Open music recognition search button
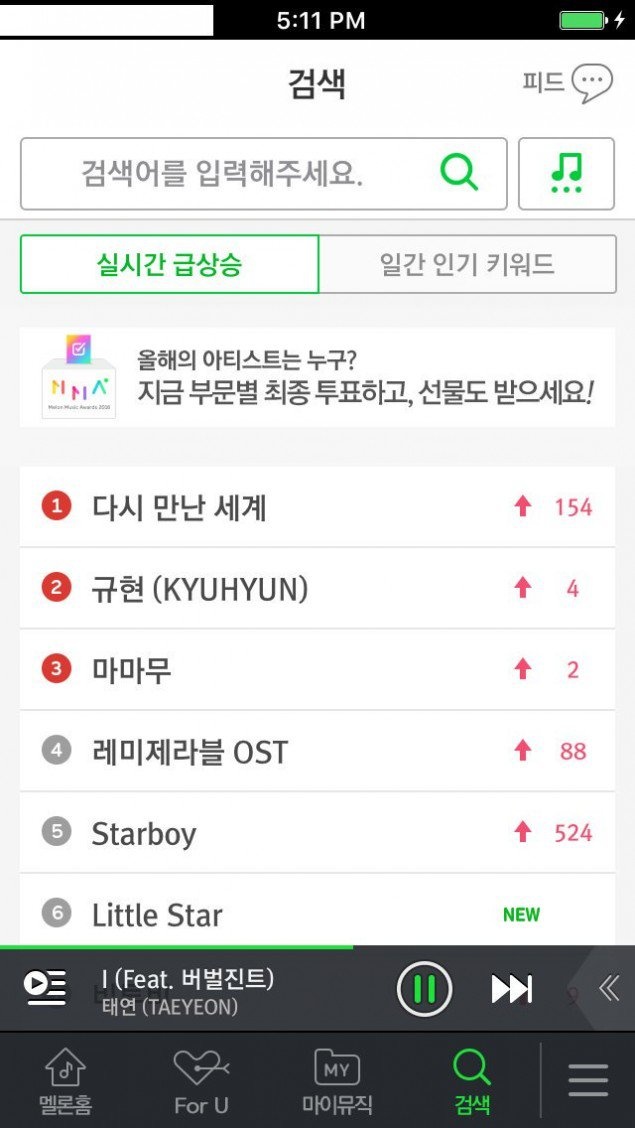 pos(566,174)
